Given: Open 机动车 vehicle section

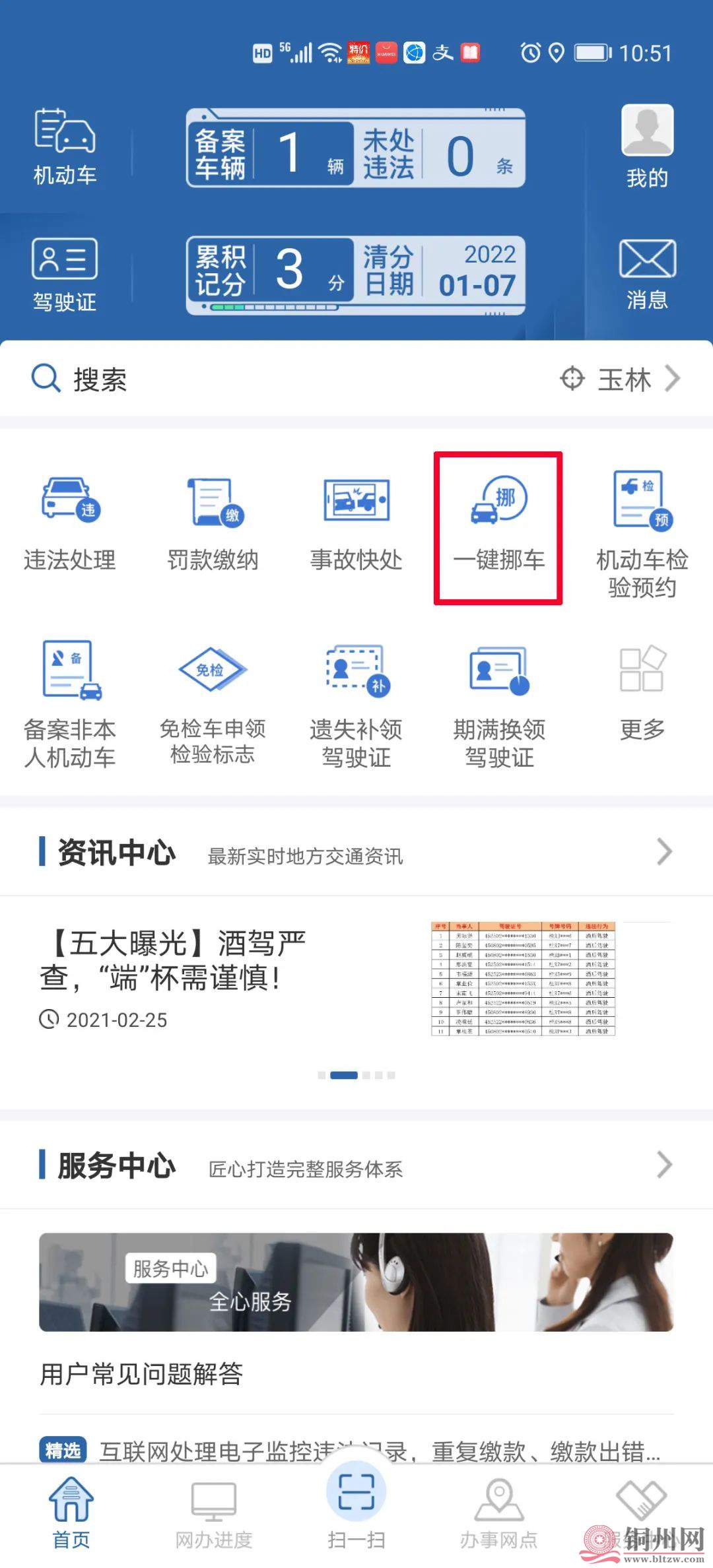Looking at the screenshot, I should tap(65, 147).
